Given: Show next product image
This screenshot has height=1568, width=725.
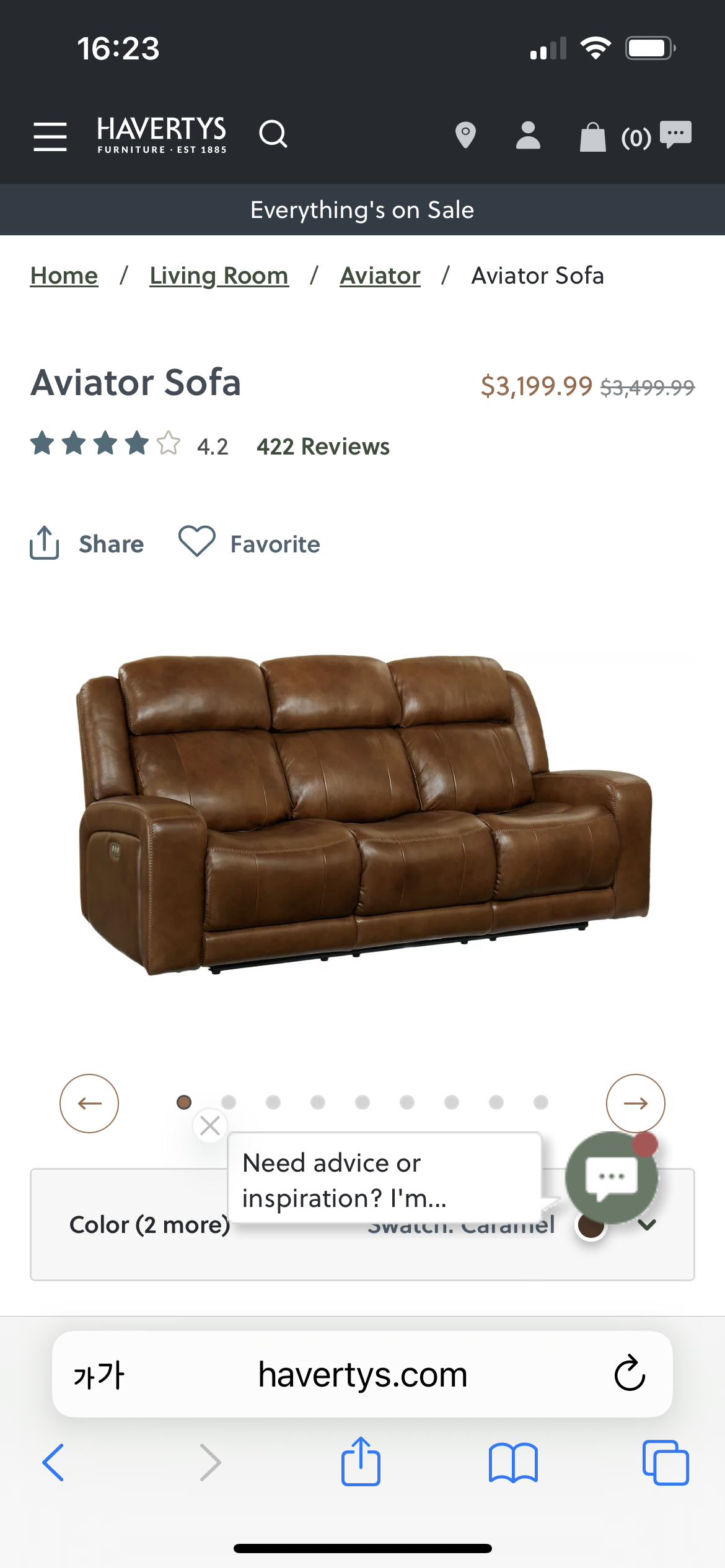Looking at the screenshot, I should pyautogui.click(x=635, y=1103).
